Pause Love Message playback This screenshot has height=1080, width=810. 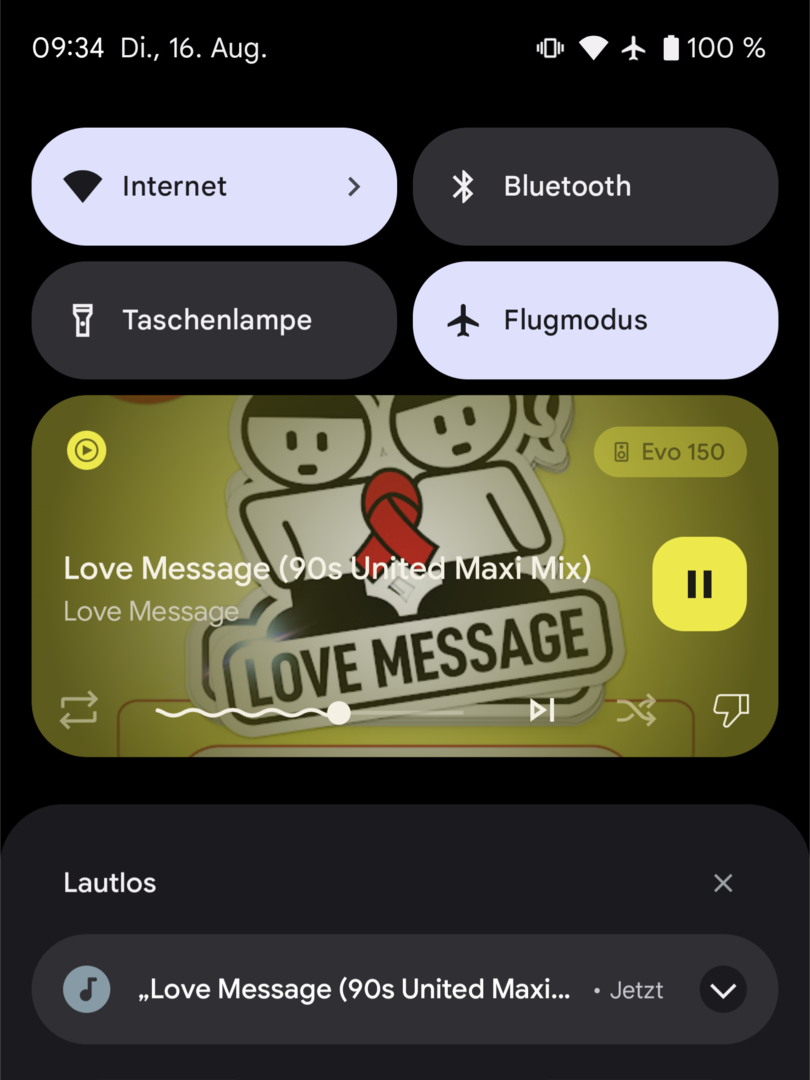pos(699,584)
